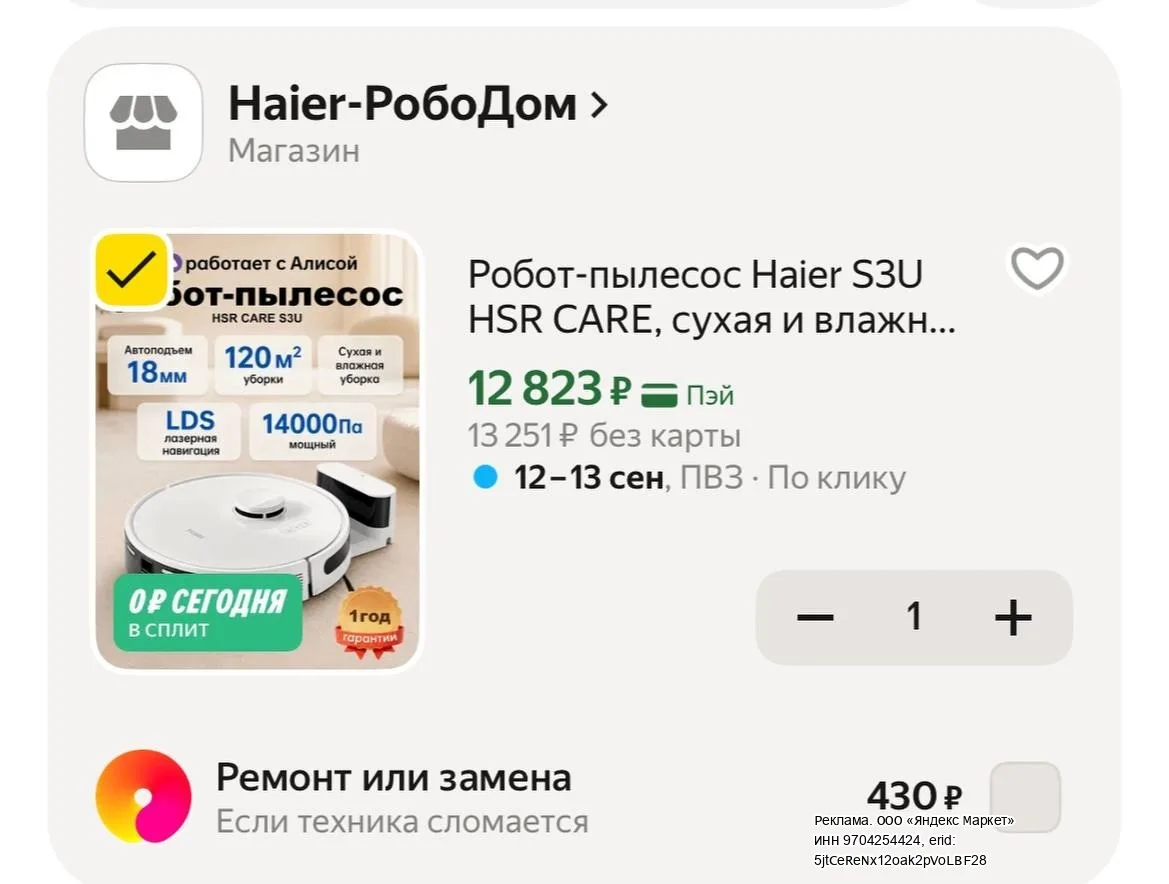Uncheck the yellow selection checkbox on the robot vacuum
The height and width of the screenshot is (884, 1169).
click(131, 271)
